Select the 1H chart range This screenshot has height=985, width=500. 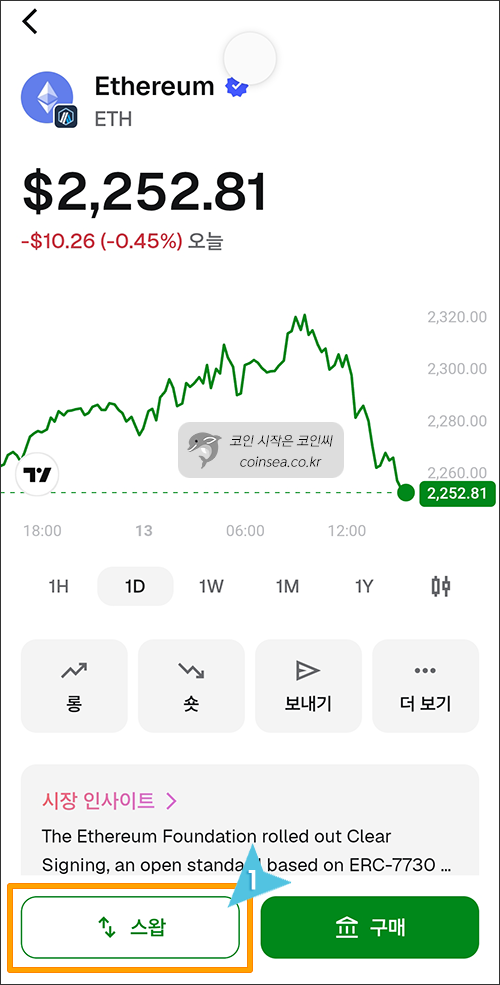click(x=58, y=587)
